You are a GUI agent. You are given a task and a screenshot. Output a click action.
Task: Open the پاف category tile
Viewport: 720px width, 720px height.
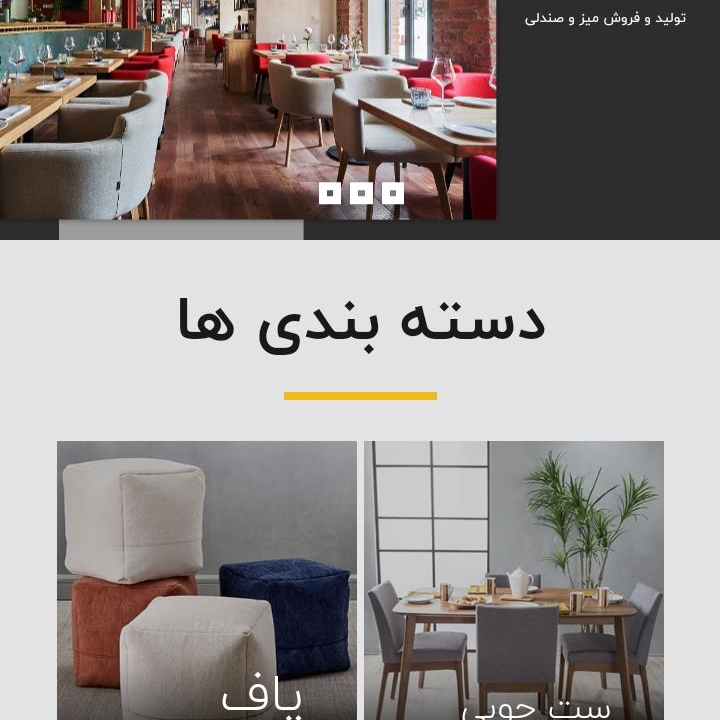click(207, 580)
